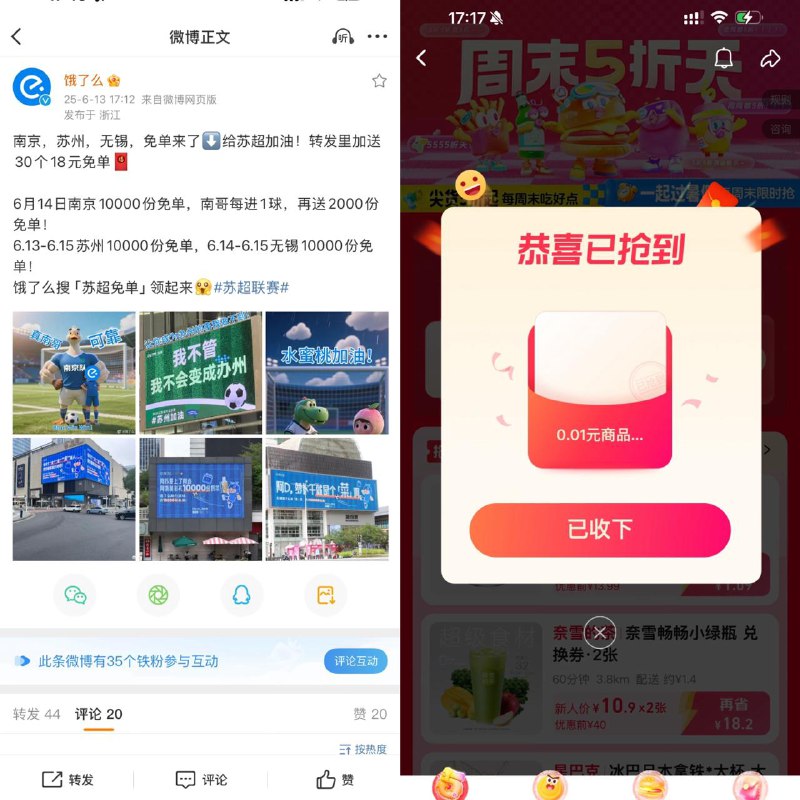
Task: Share the post to WeChat
Action: (x=75, y=595)
